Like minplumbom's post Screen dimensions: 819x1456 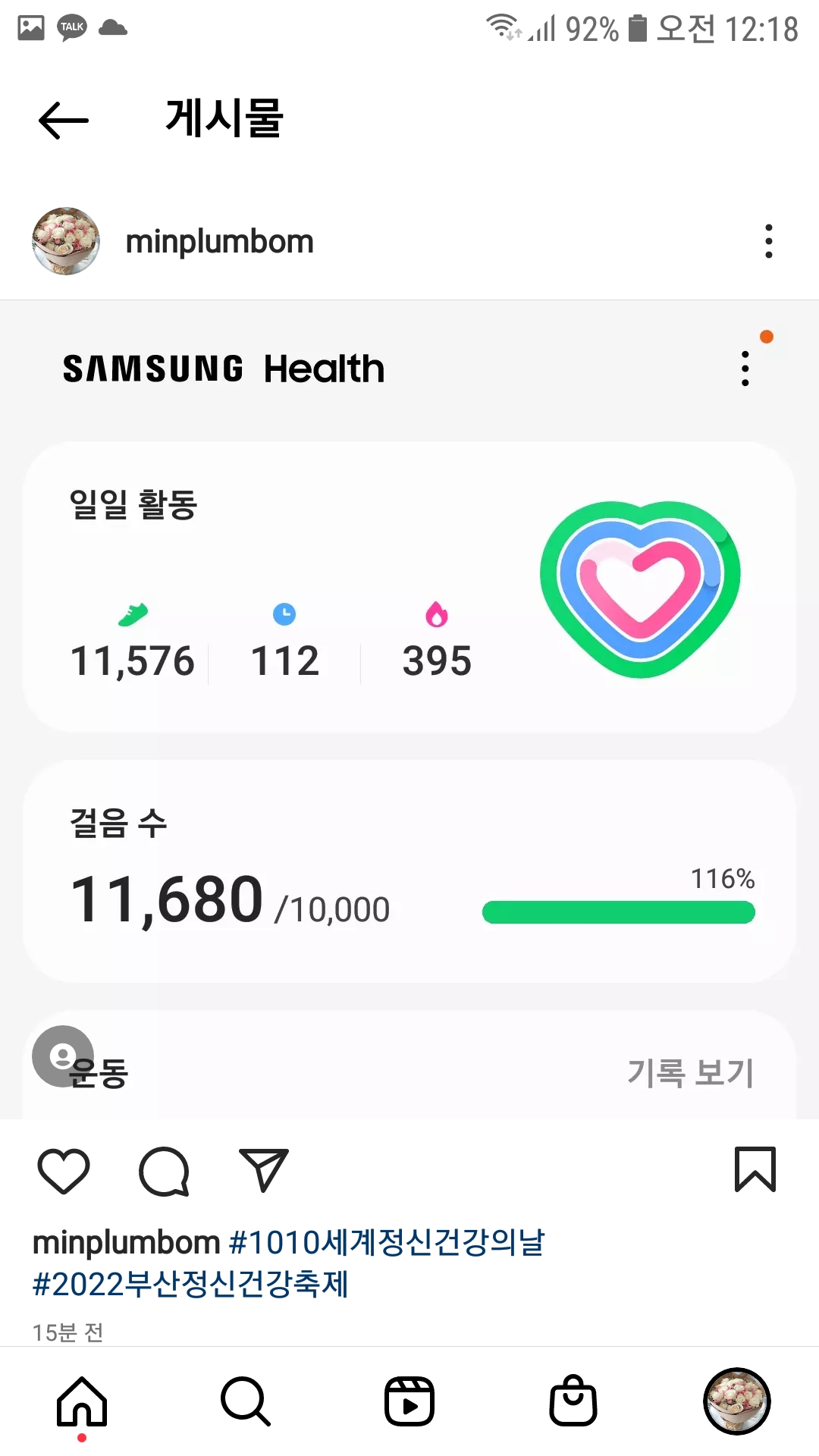pyautogui.click(x=64, y=1171)
